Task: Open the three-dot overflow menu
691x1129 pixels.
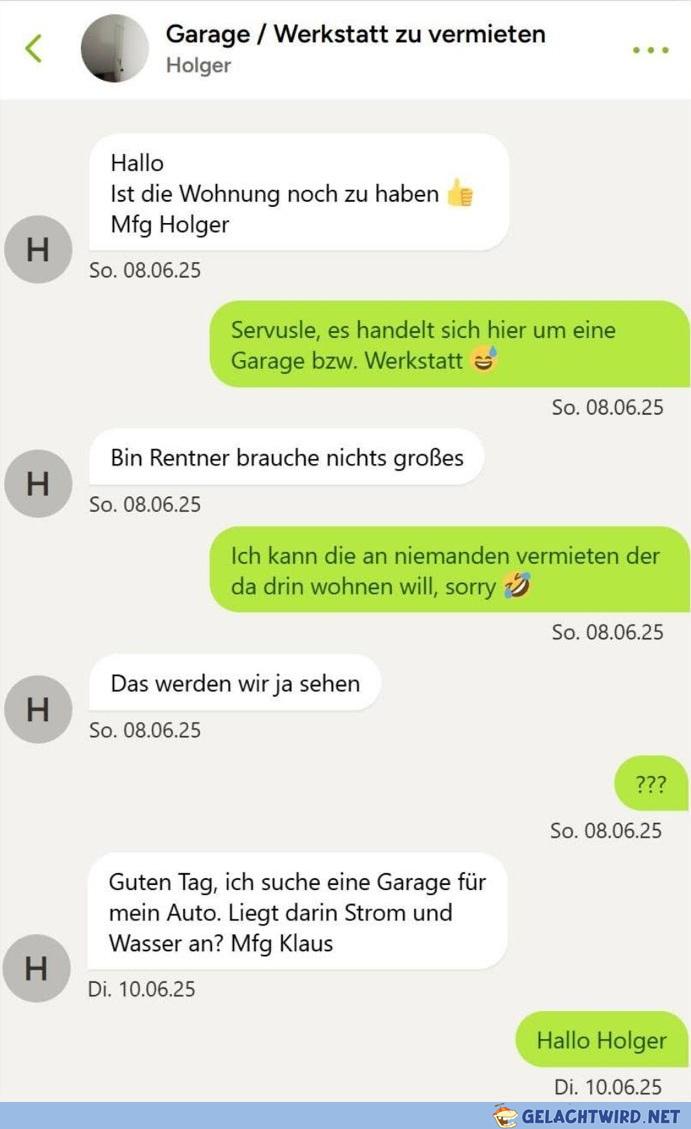Action: click(651, 50)
